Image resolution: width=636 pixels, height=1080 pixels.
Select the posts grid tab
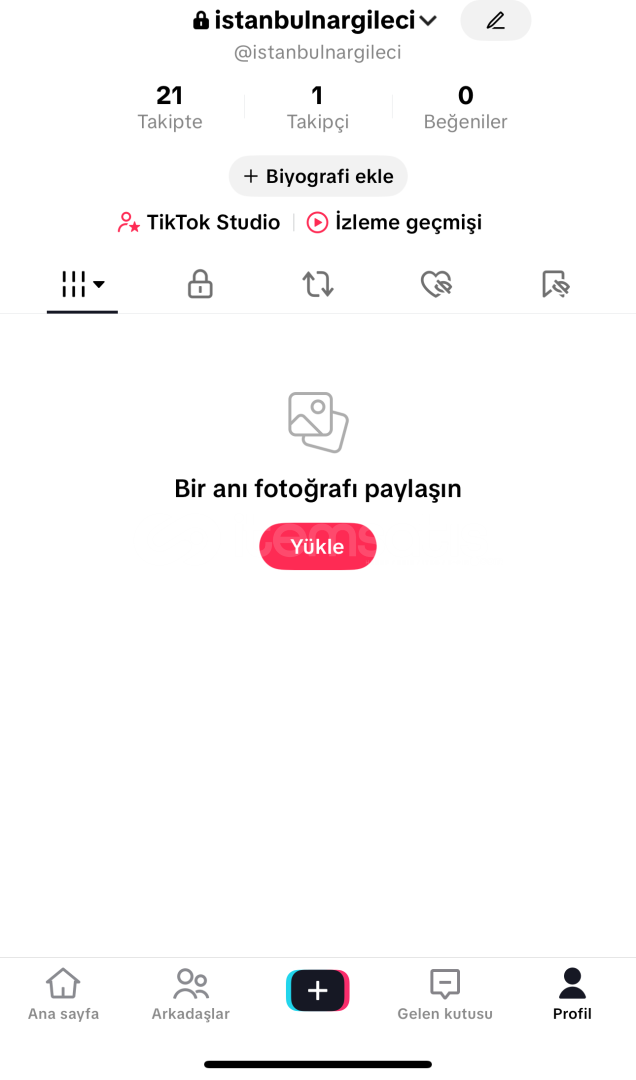point(82,284)
